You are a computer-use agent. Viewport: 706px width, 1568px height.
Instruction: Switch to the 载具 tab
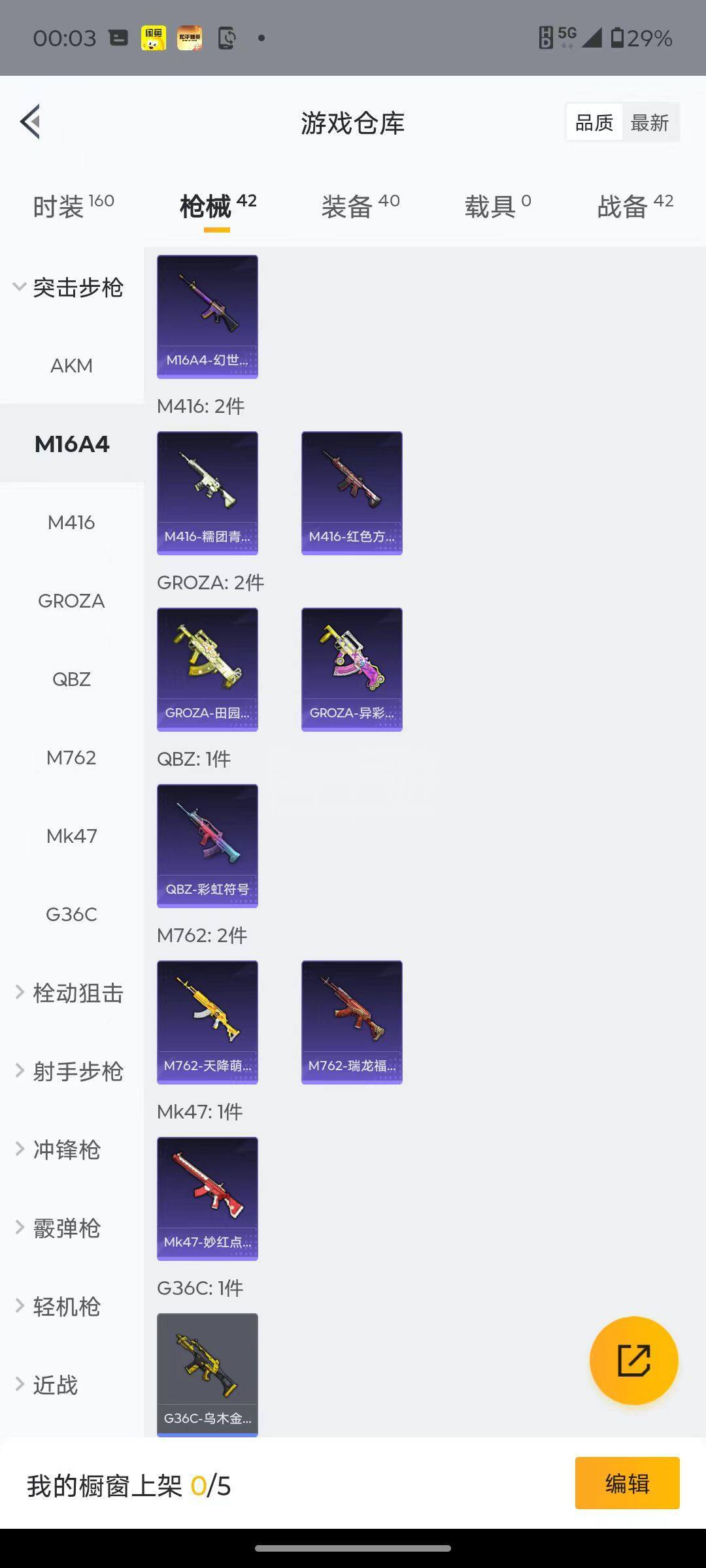coord(497,206)
